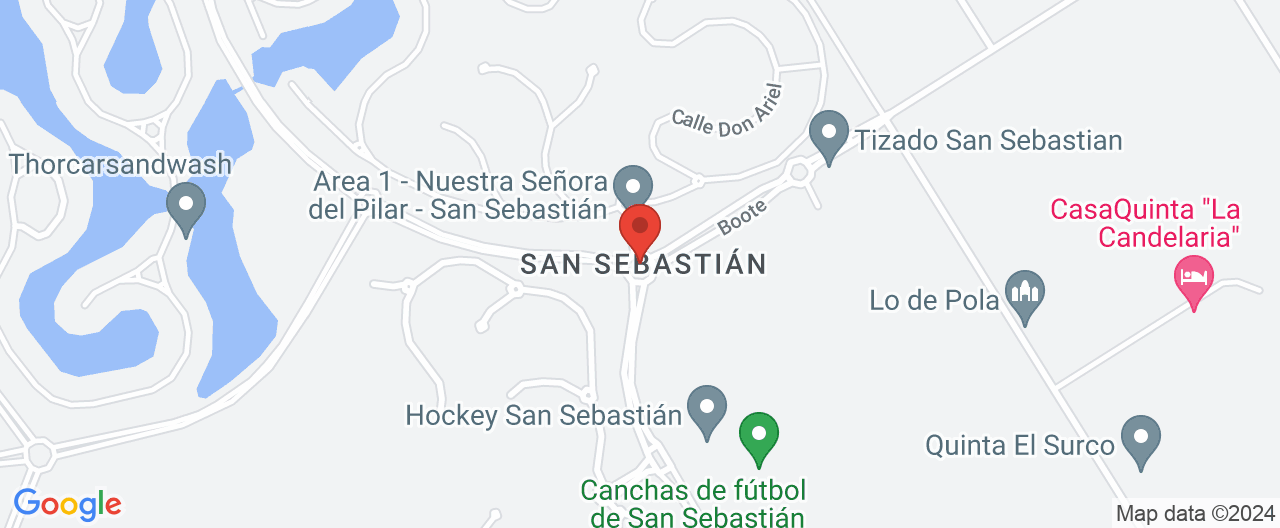This screenshot has width=1280, height=528.
Task: Select the Lo de Pola marker
Action: (1024, 293)
